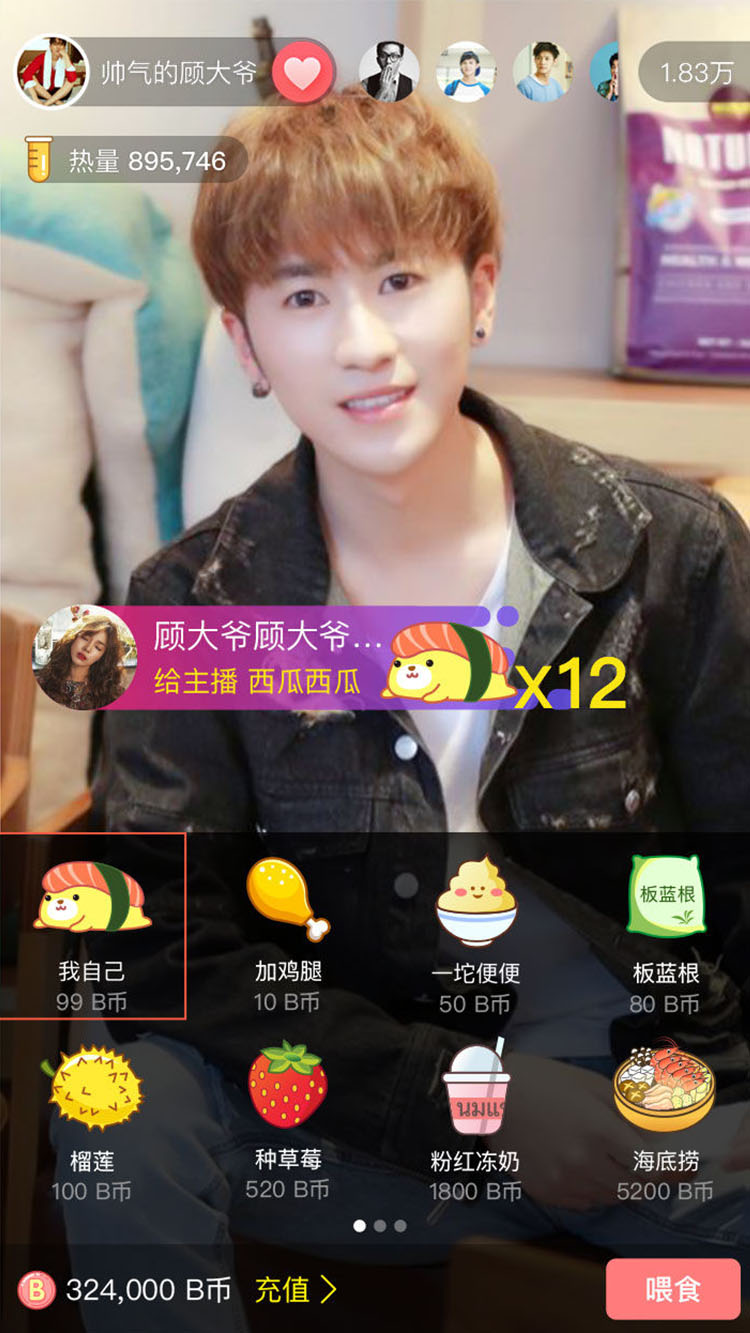The height and width of the screenshot is (1333, 750).
Task: Select the 海底捞 gift
Action: (x=665, y=1115)
